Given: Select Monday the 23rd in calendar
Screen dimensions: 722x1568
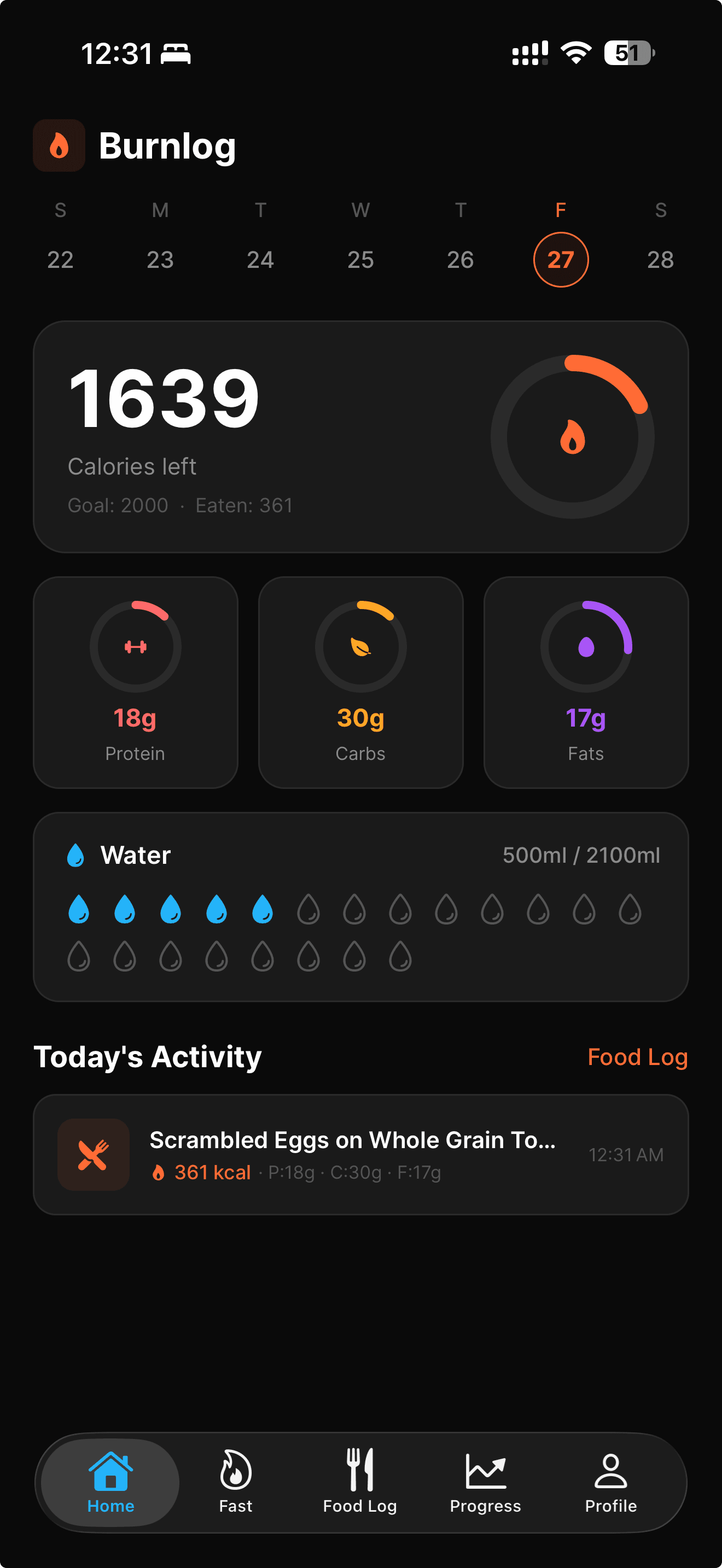Looking at the screenshot, I should [160, 259].
